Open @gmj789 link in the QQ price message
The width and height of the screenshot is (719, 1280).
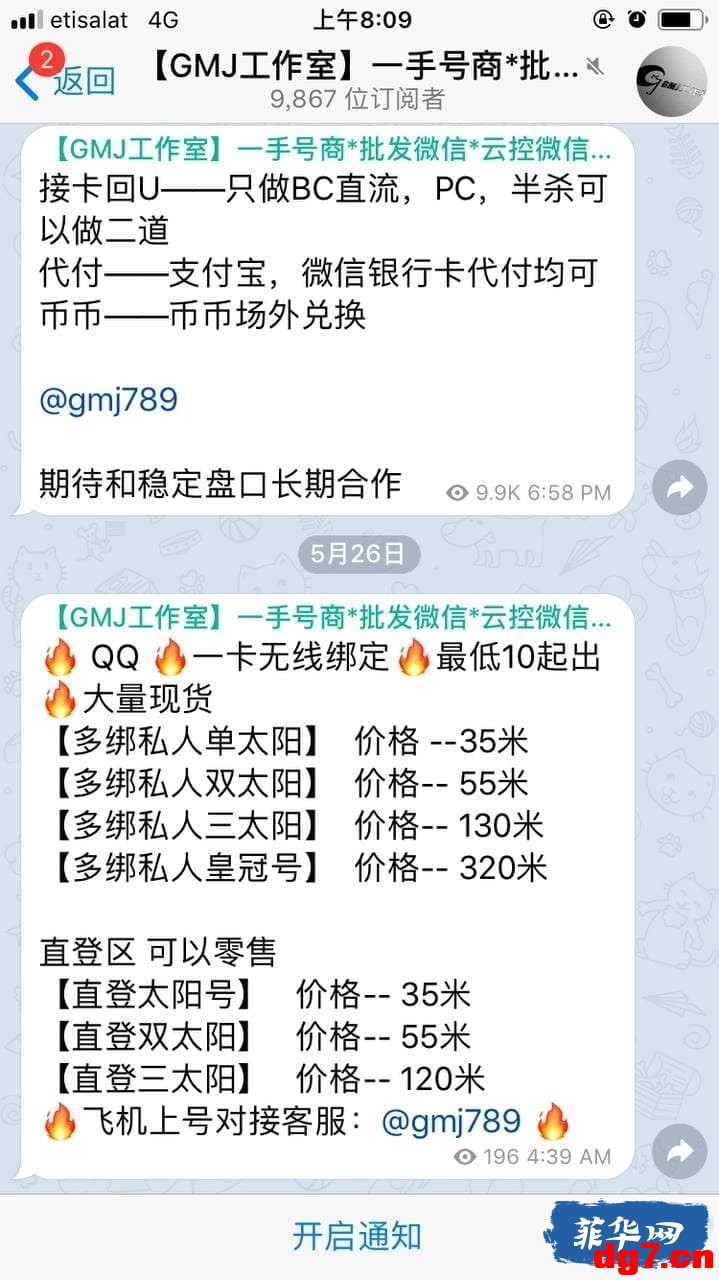click(451, 1121)
